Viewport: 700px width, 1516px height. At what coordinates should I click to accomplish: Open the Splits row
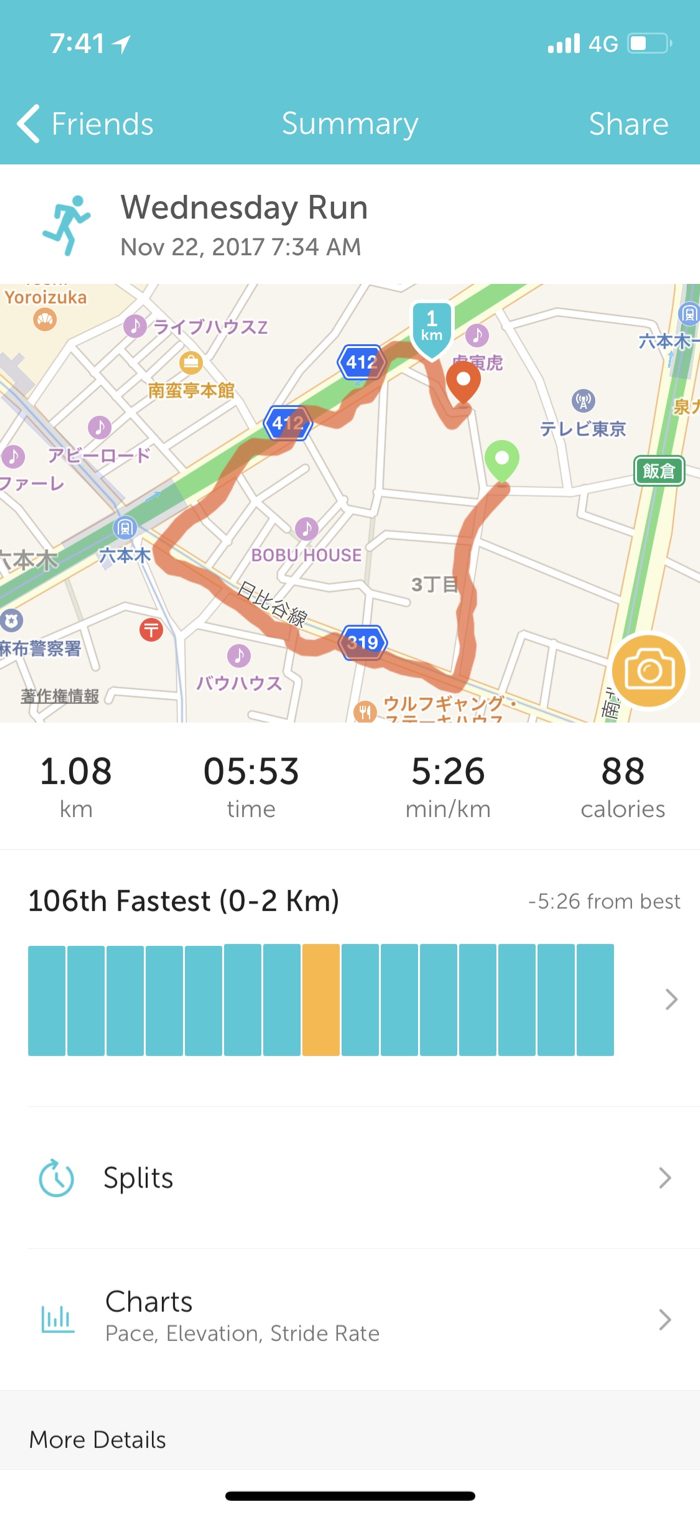click(350, 1178)
